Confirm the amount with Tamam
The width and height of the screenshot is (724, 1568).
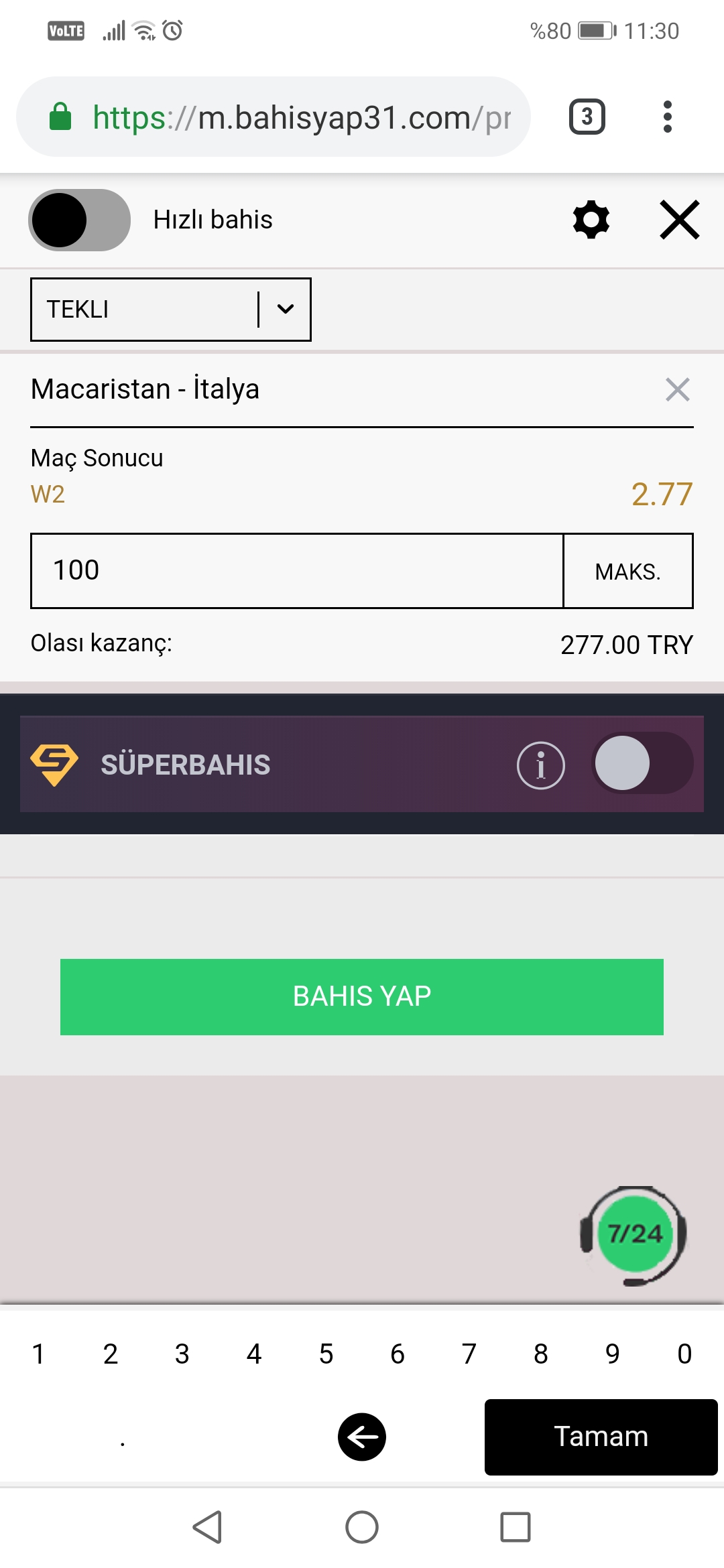pos(601,1437)
